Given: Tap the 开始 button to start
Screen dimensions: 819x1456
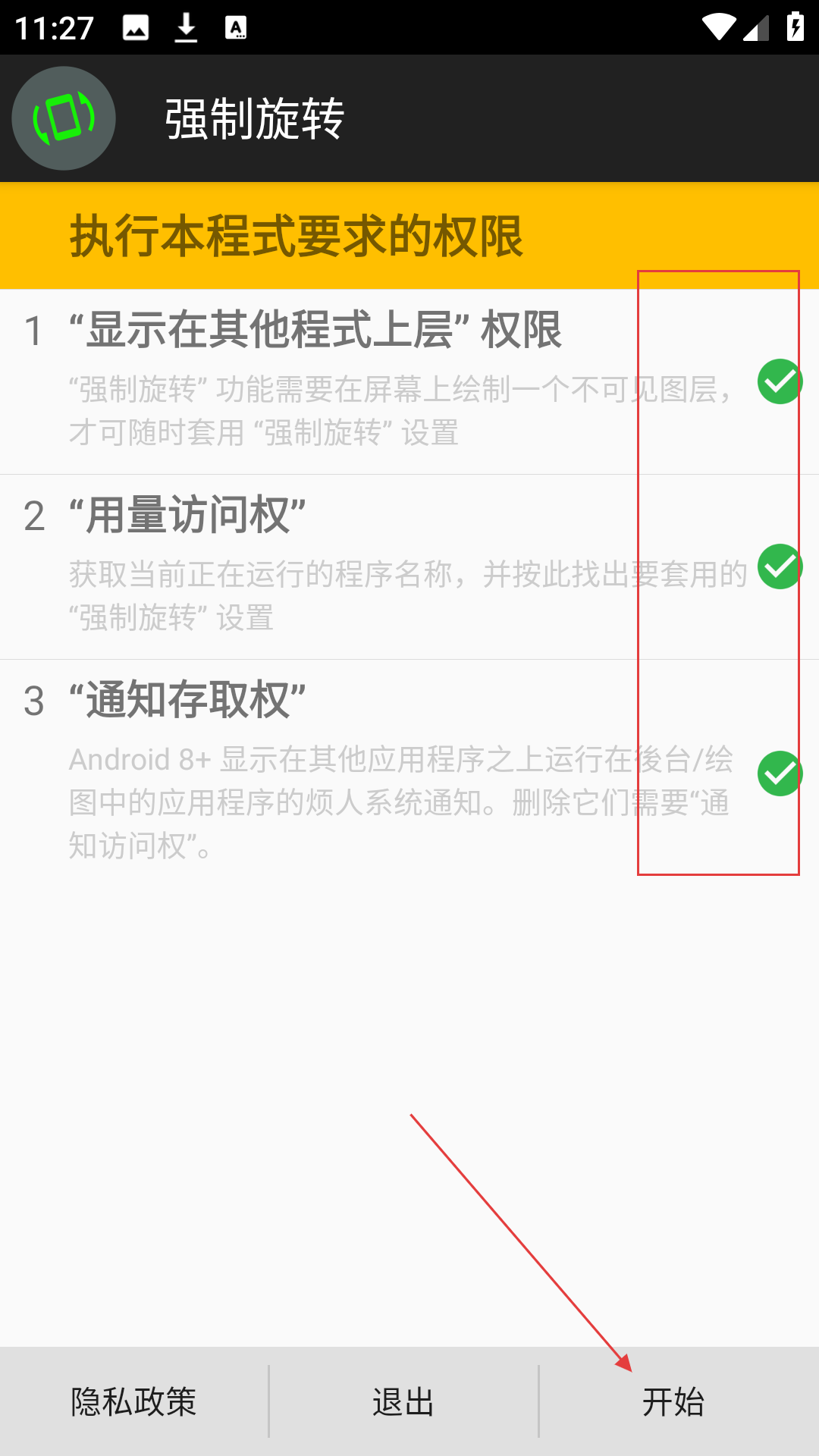Looking at the screenshot, I should pyautogui.click(x=673, y=1401).
